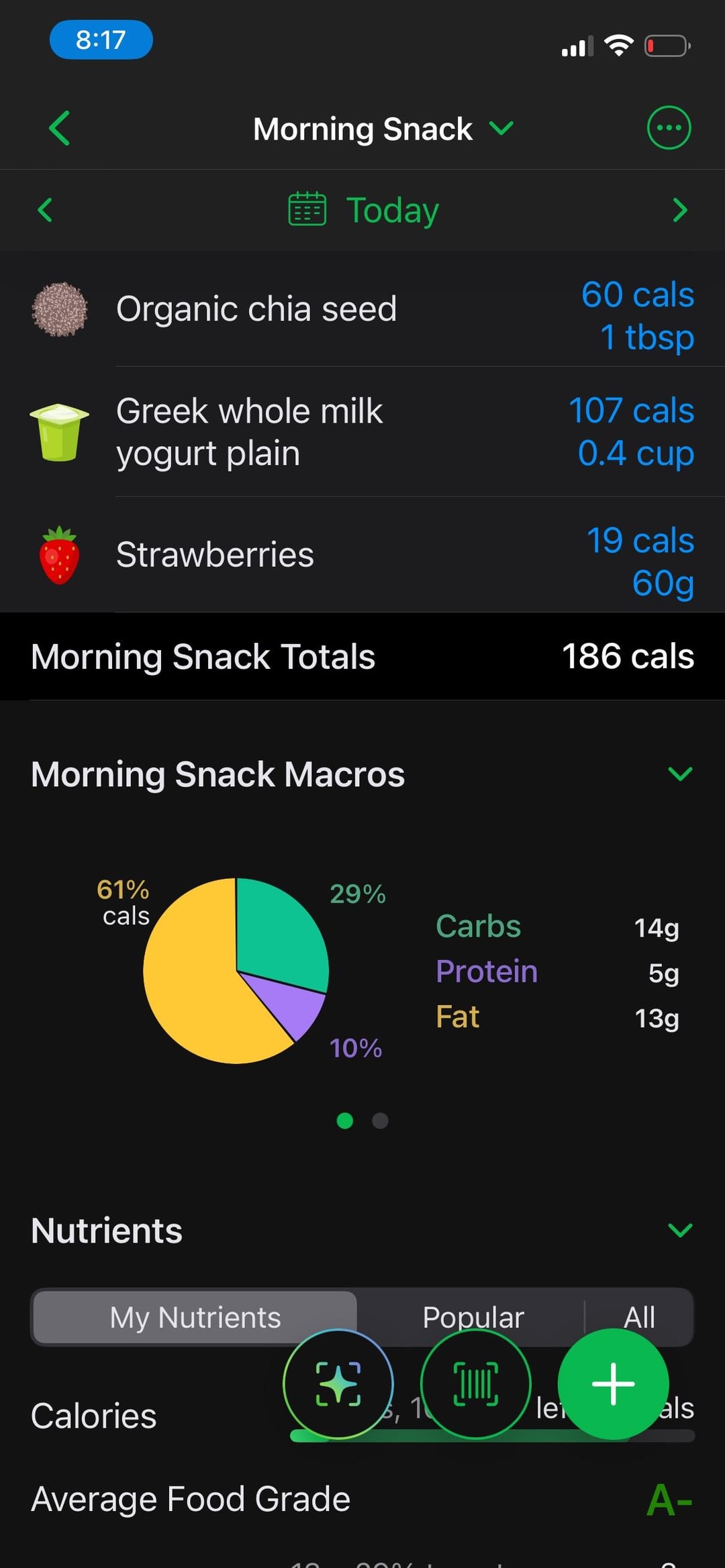The width and height of the screenshot is (725, 1568).
Task: Open the Today date picker
Action: [364, 210]
